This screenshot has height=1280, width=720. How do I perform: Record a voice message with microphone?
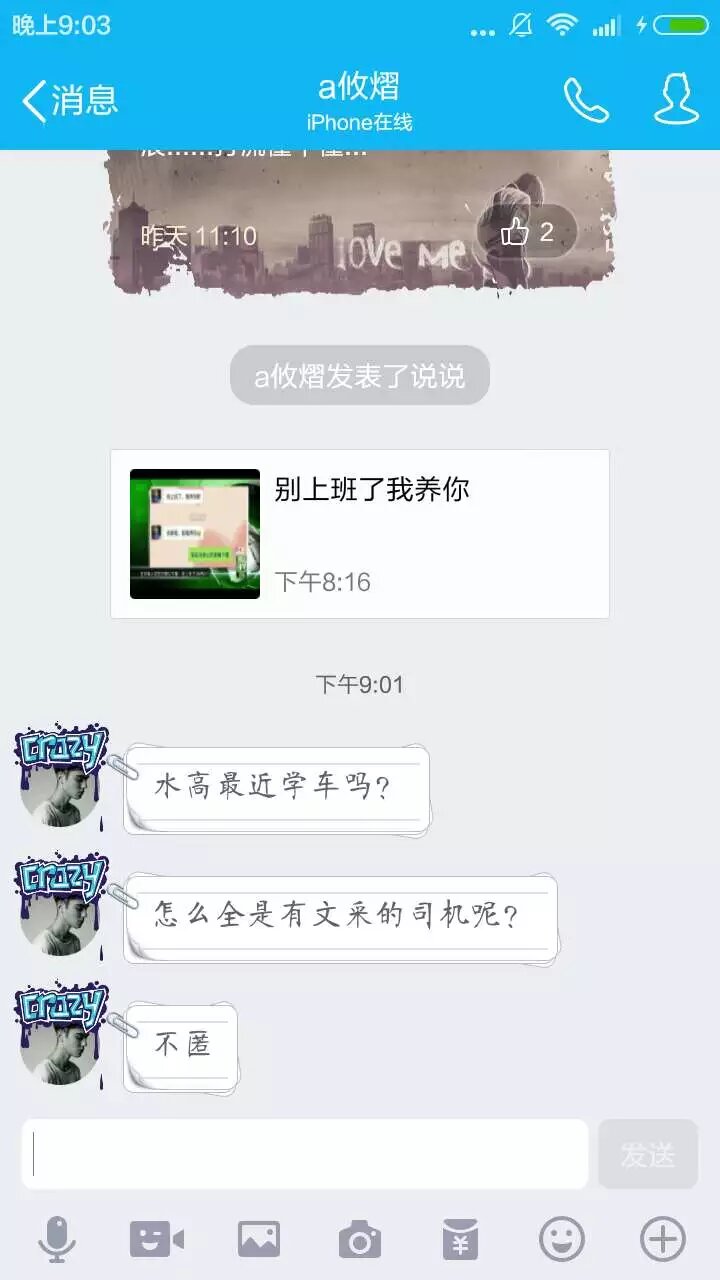[57, 1240]
